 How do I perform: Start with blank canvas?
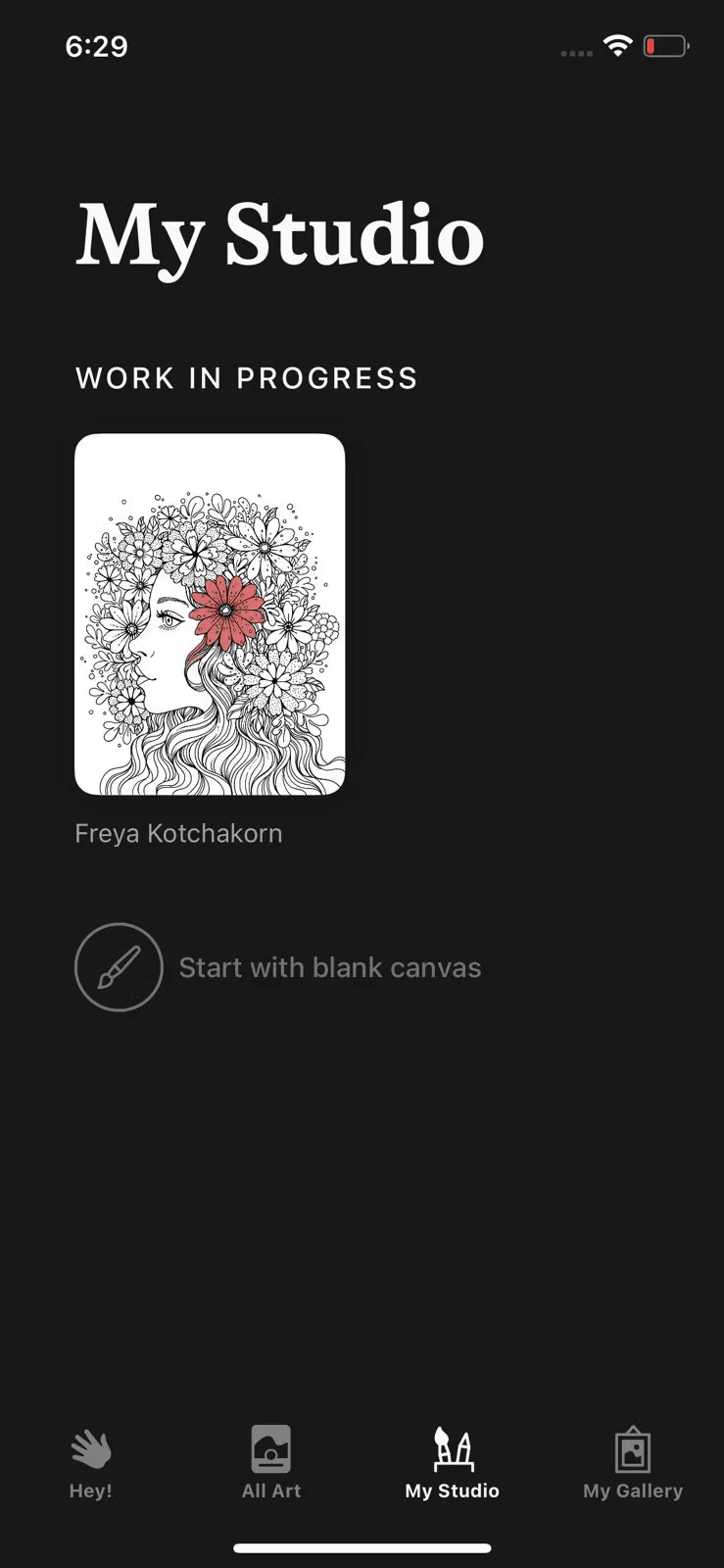coord(278,967)
